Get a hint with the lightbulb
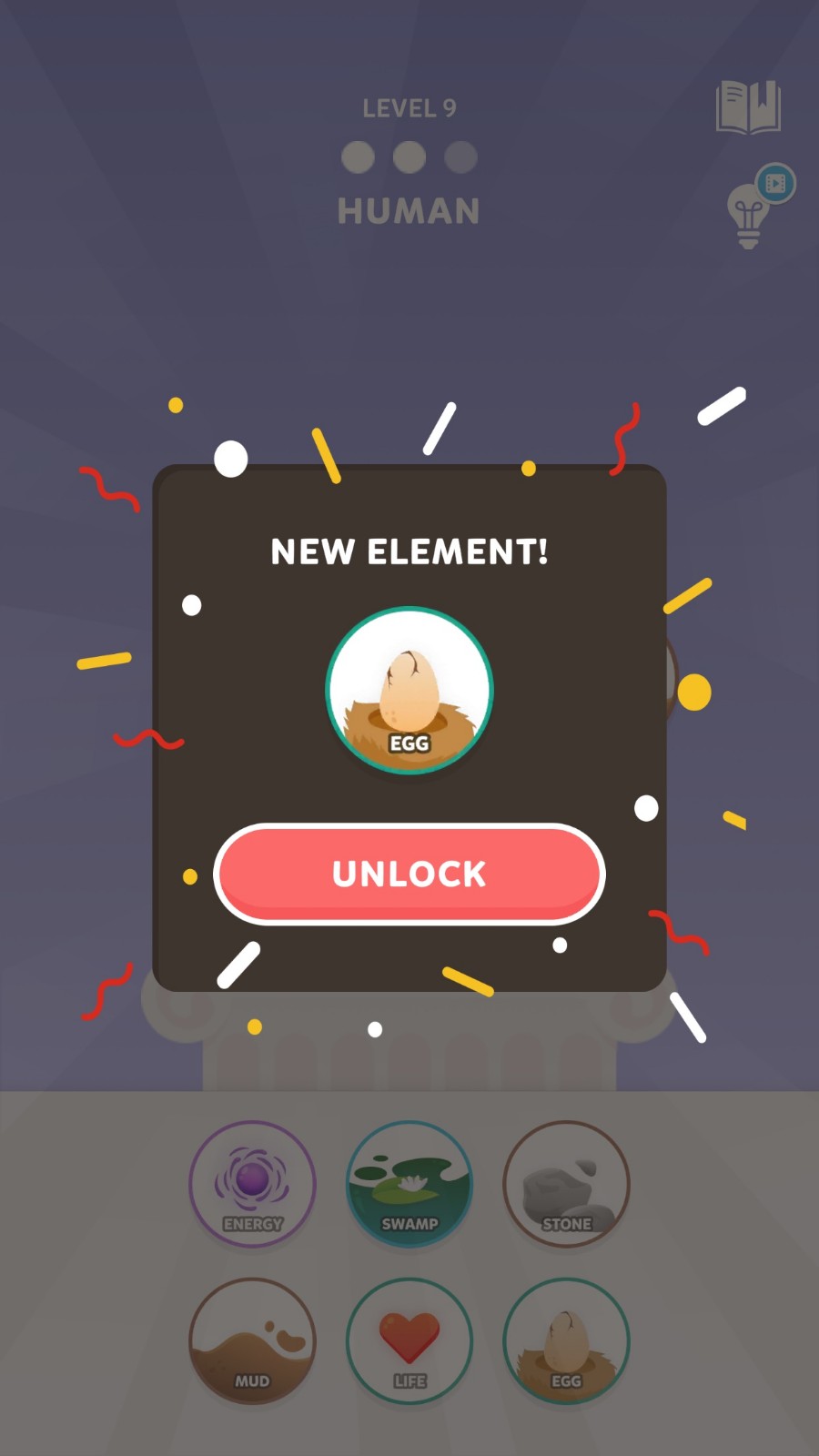819x1456 pixels. pyautogui.click(x=749, y=215)
